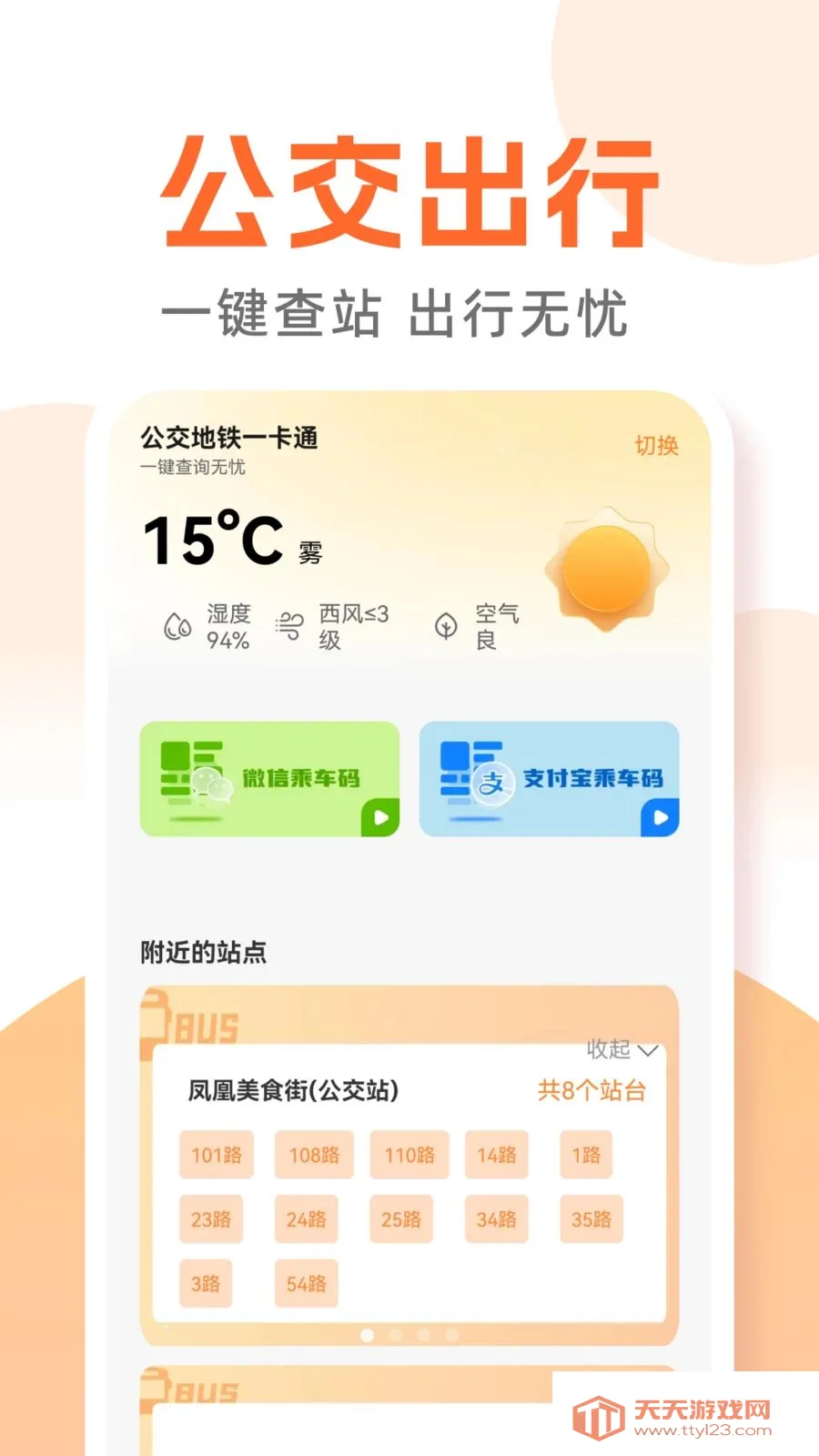Select the 101路 bus route chip
The image size is (819, 1456).
[216, 1155]
